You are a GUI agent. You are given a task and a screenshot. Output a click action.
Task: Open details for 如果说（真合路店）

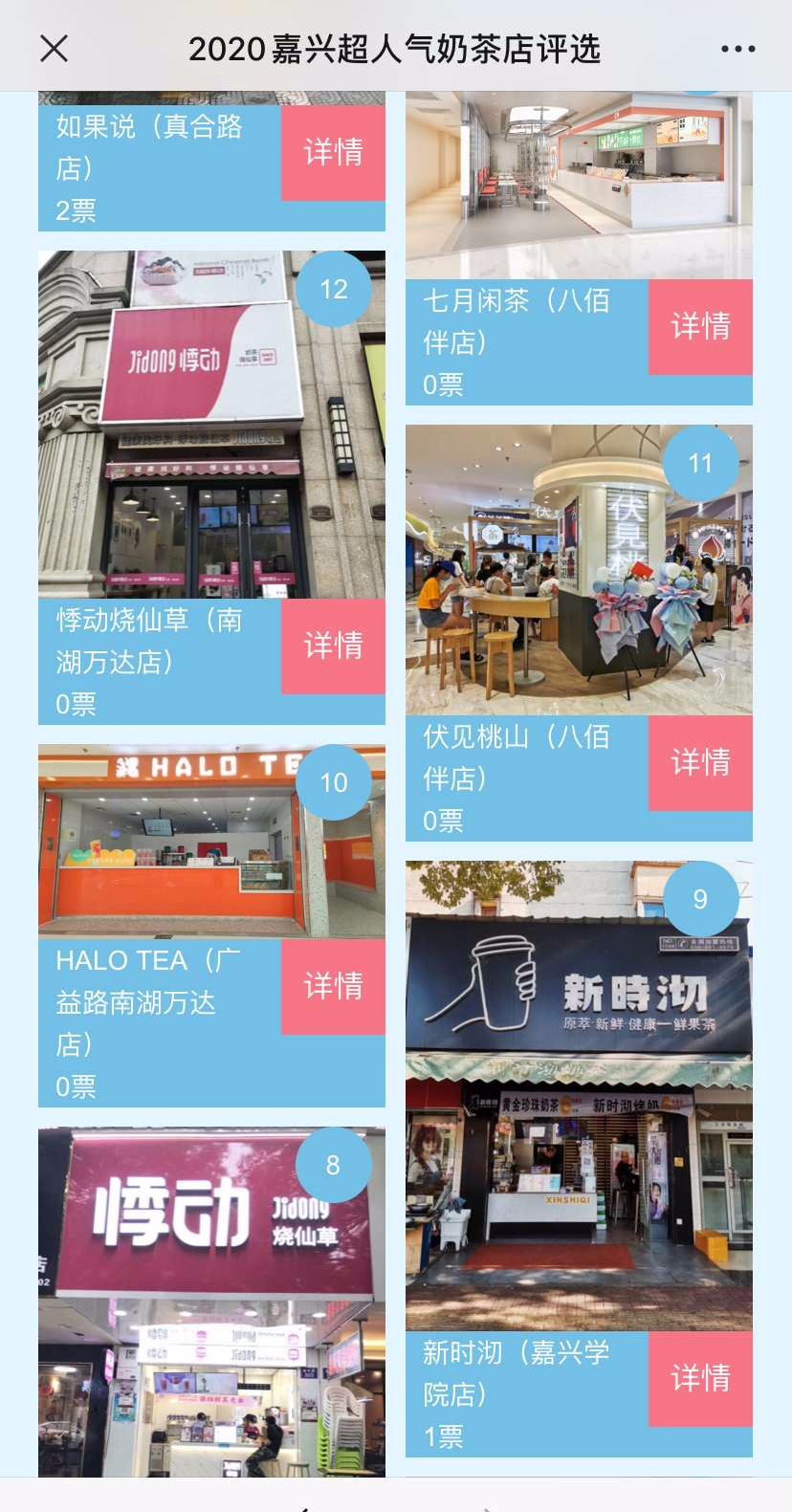[x=333, y=152]
